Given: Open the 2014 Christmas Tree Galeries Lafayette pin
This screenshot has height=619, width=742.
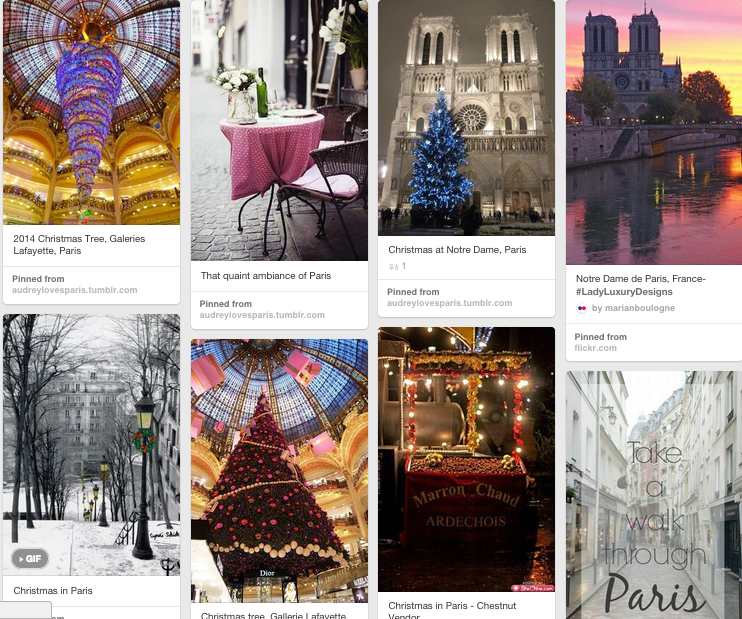Looking at the screenshot, I should (x=91, y=112).
